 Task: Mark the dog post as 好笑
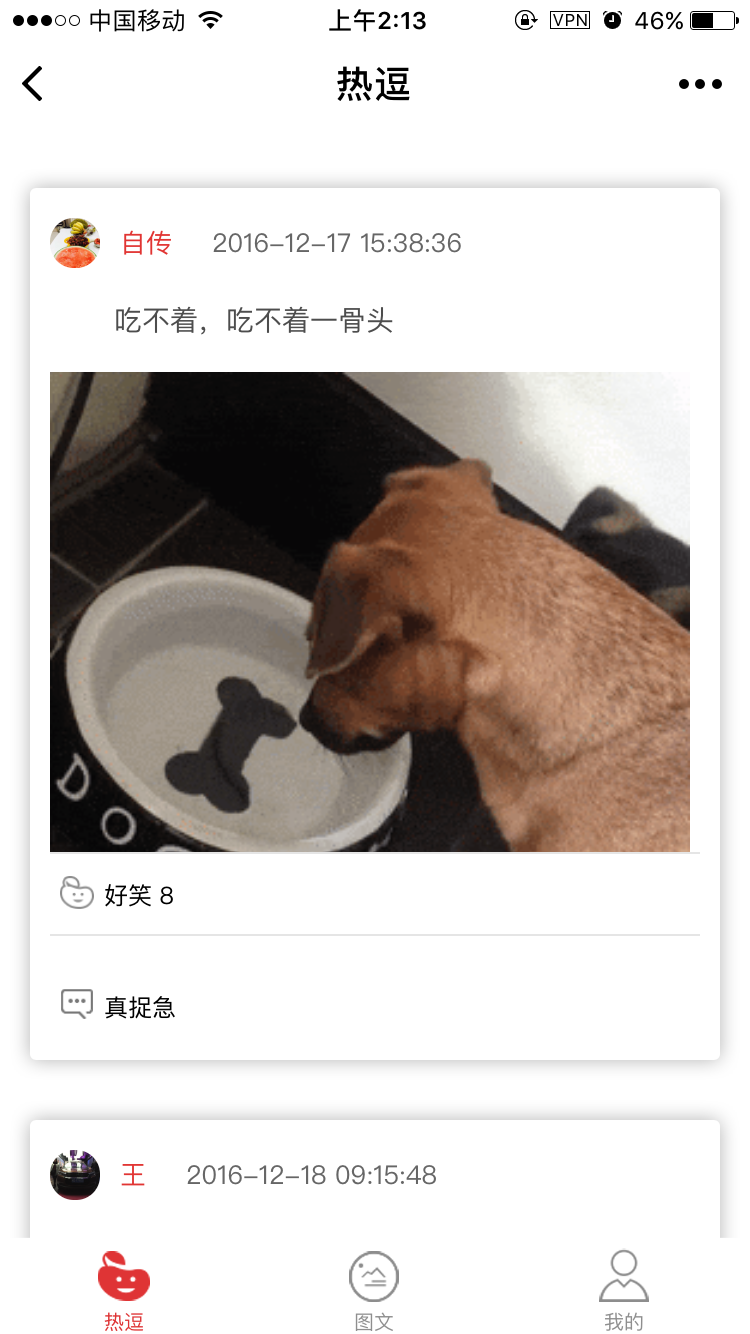click(x=117, y=894)
